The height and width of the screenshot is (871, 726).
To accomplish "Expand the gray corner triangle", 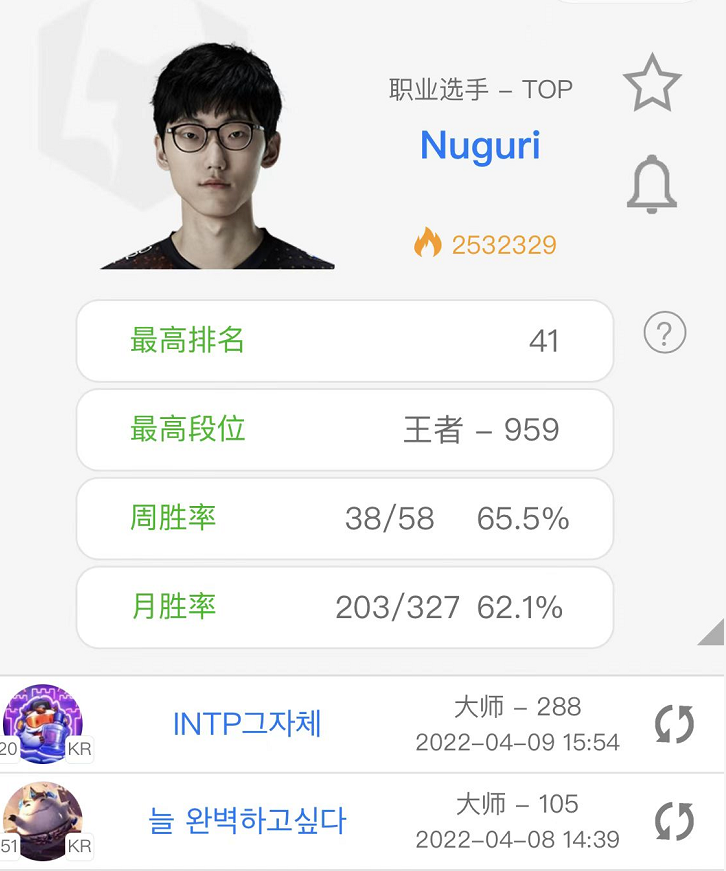I will [x=712, y=634].
